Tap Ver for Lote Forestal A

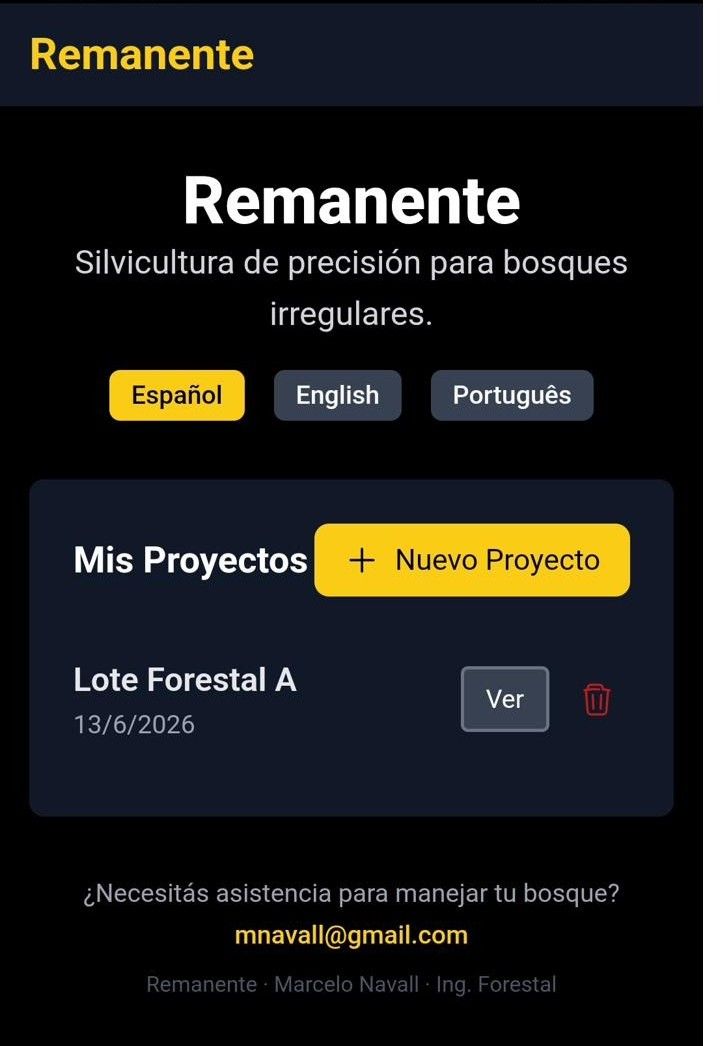coord(505,699)
